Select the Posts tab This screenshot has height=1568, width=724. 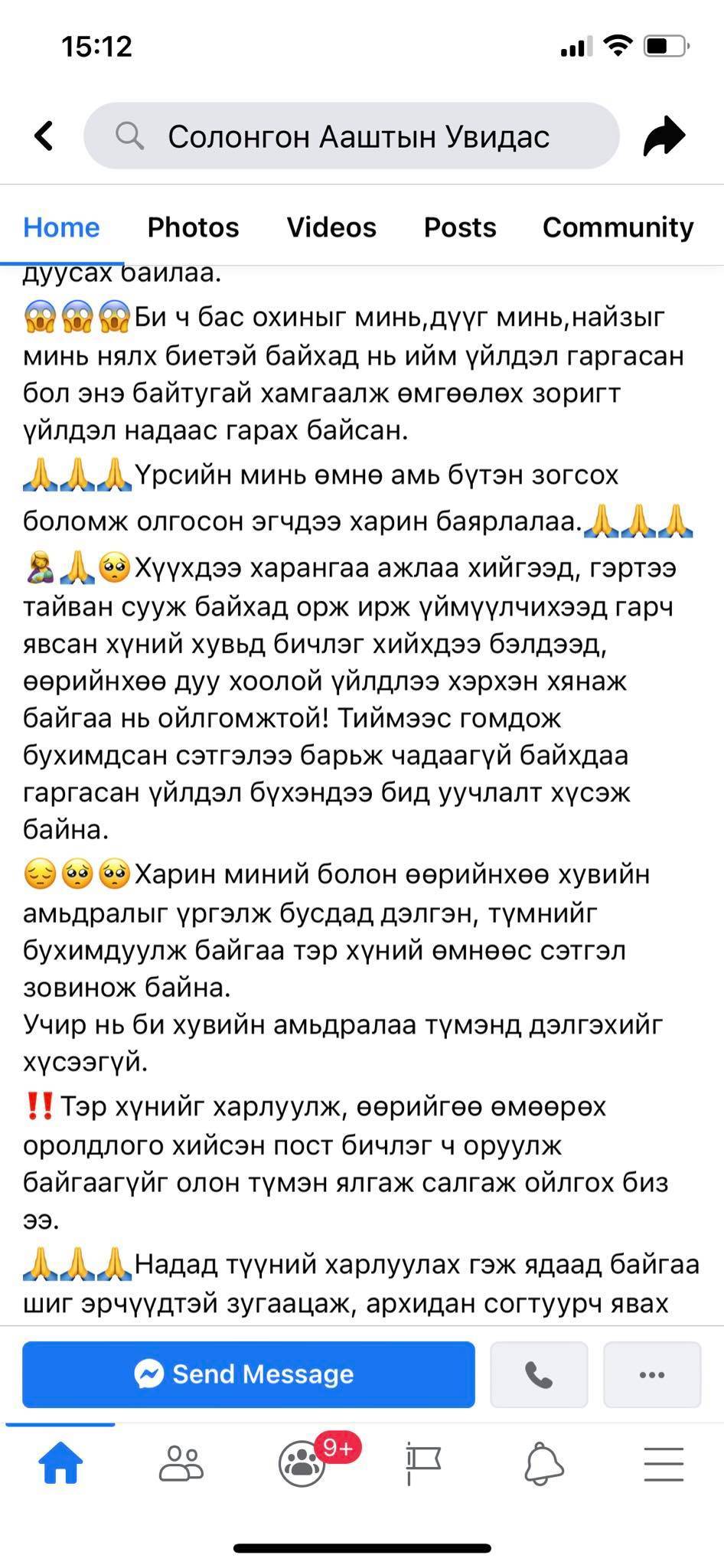(460, 227)
